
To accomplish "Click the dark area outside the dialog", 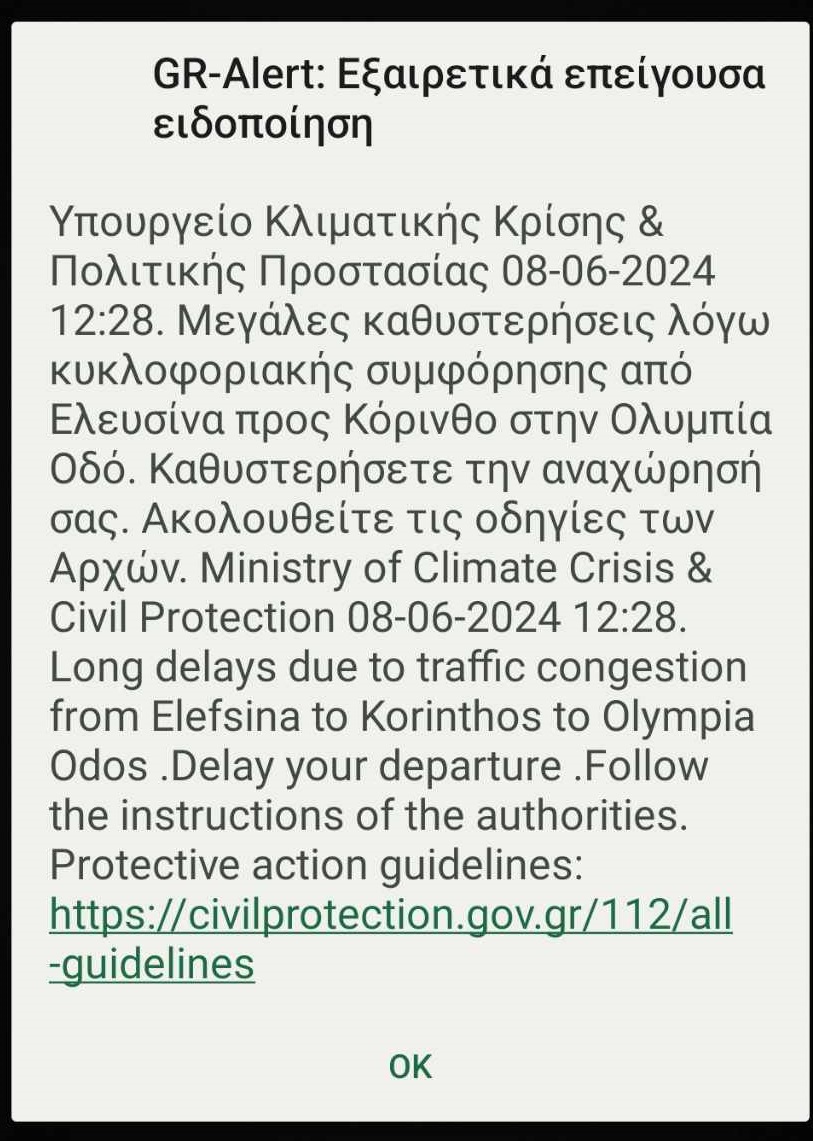I will tap(406, 1132).
